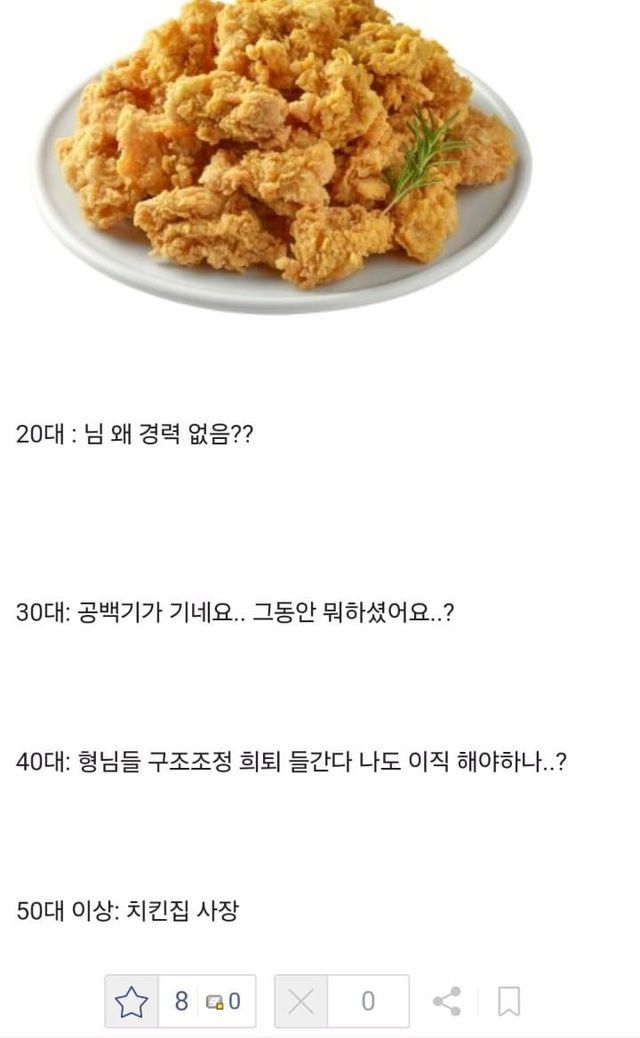
Task: Downvote the post with the X button
Action: click(301, 1001)
